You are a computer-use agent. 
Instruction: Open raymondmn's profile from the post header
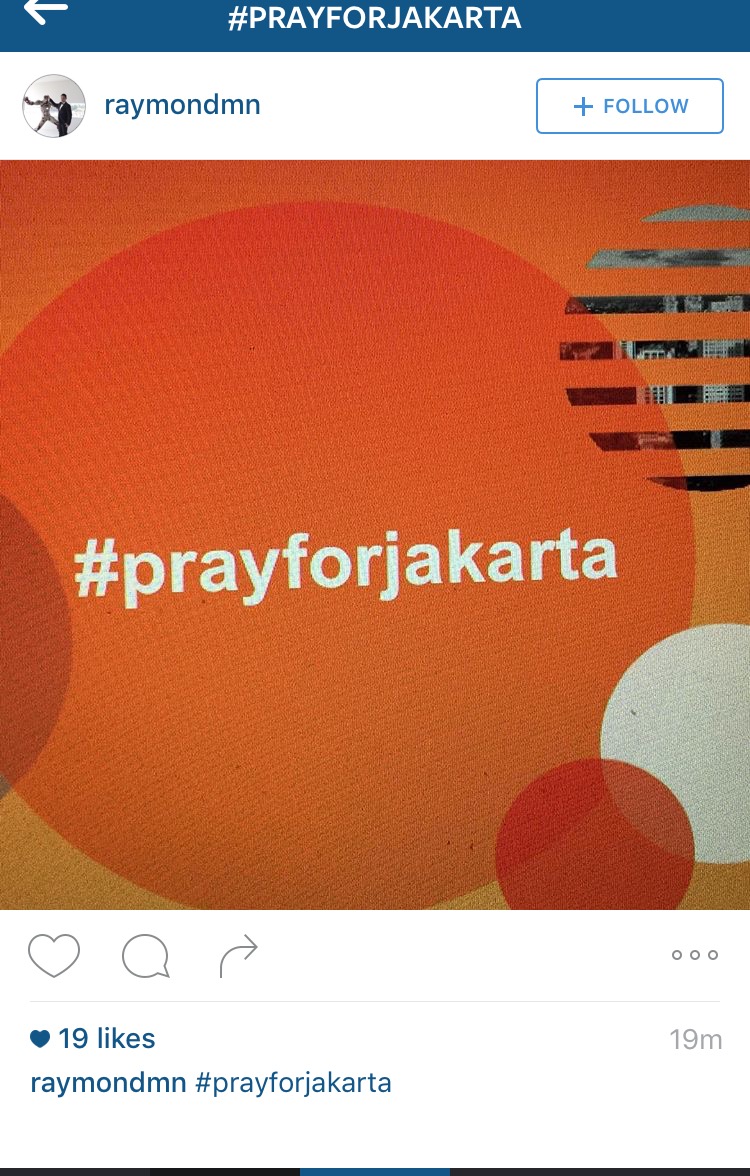(182, 106)
